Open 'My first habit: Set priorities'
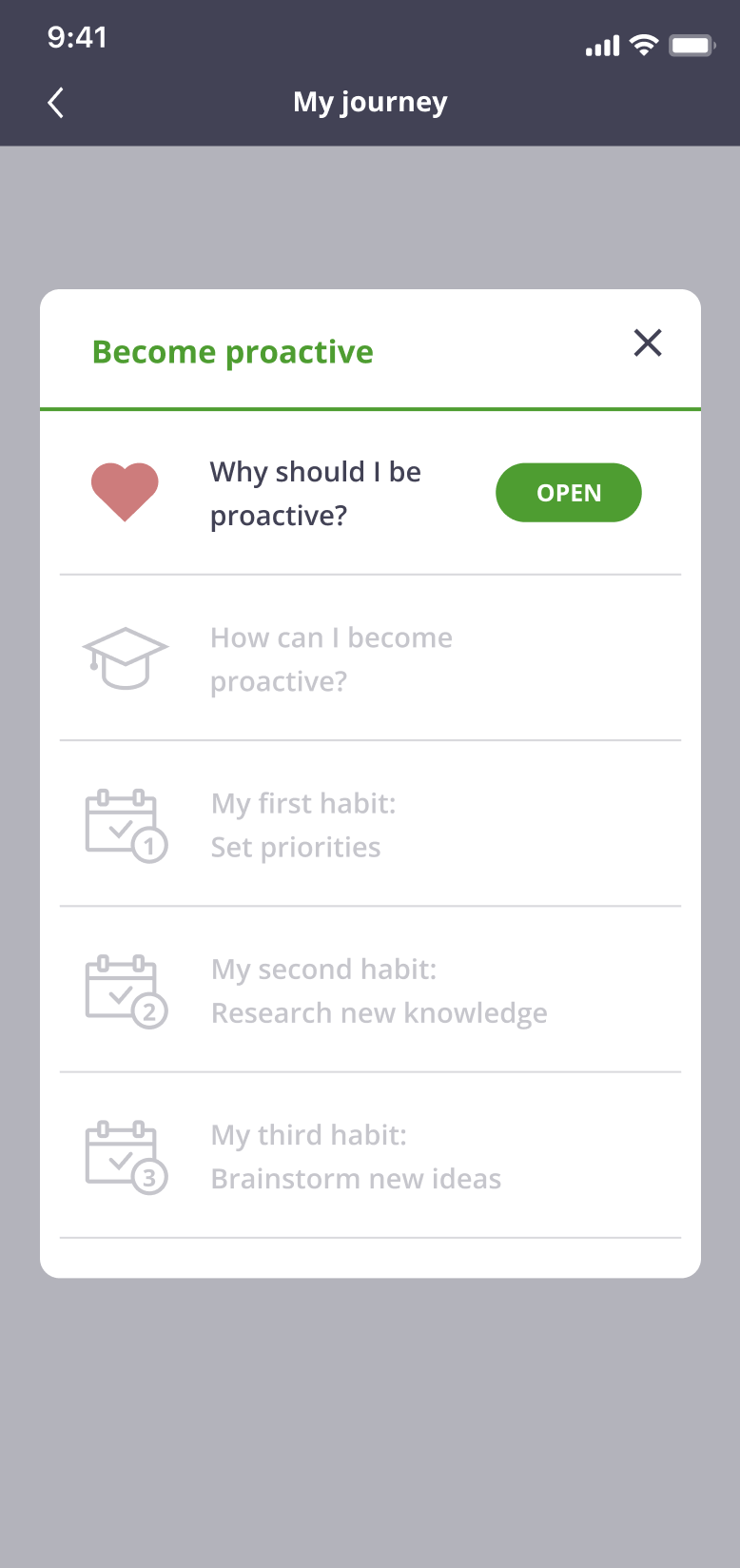The image size is (740, 1568). click(302, 825)
